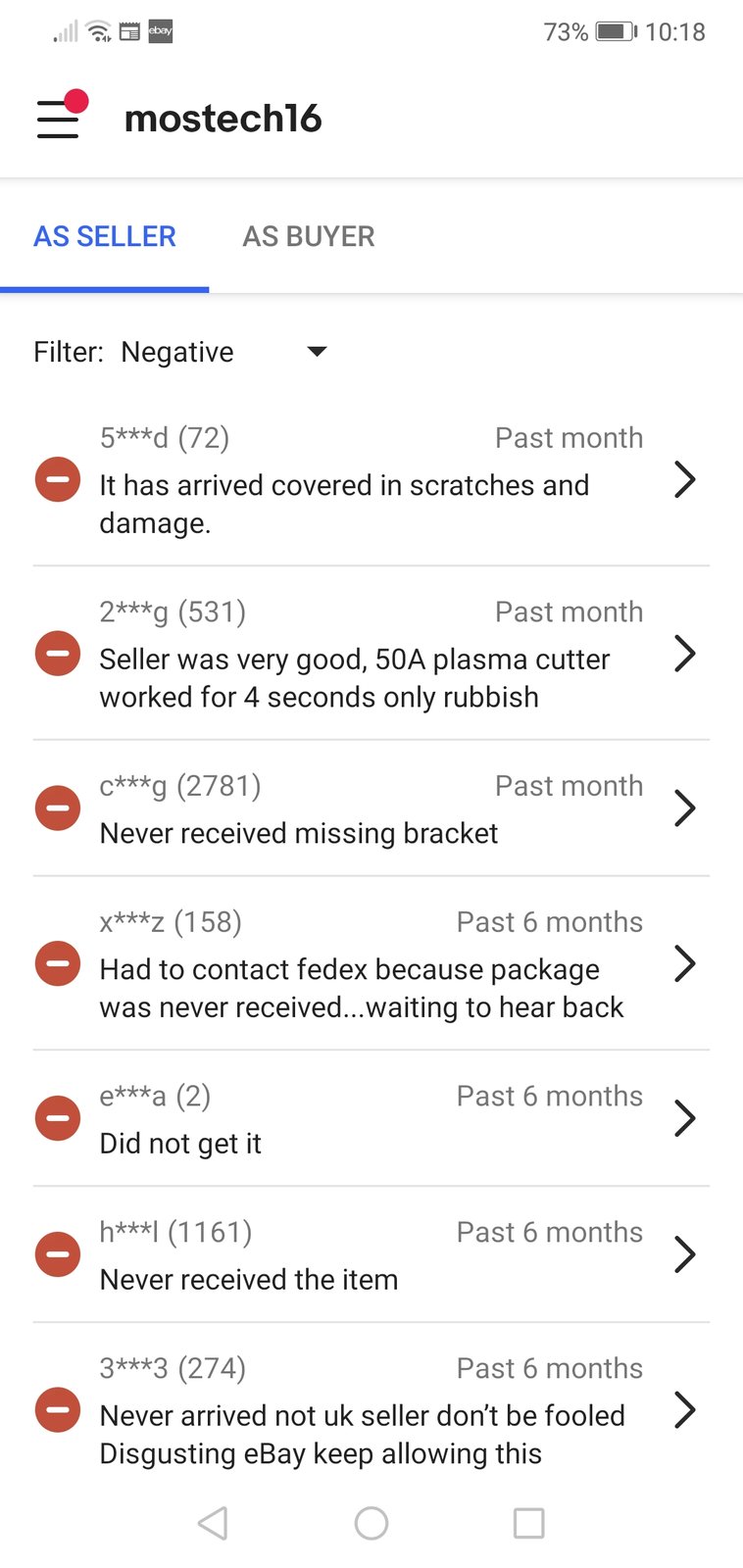
Task: Open the Negative filter dropdown
Action: [223, 352]
